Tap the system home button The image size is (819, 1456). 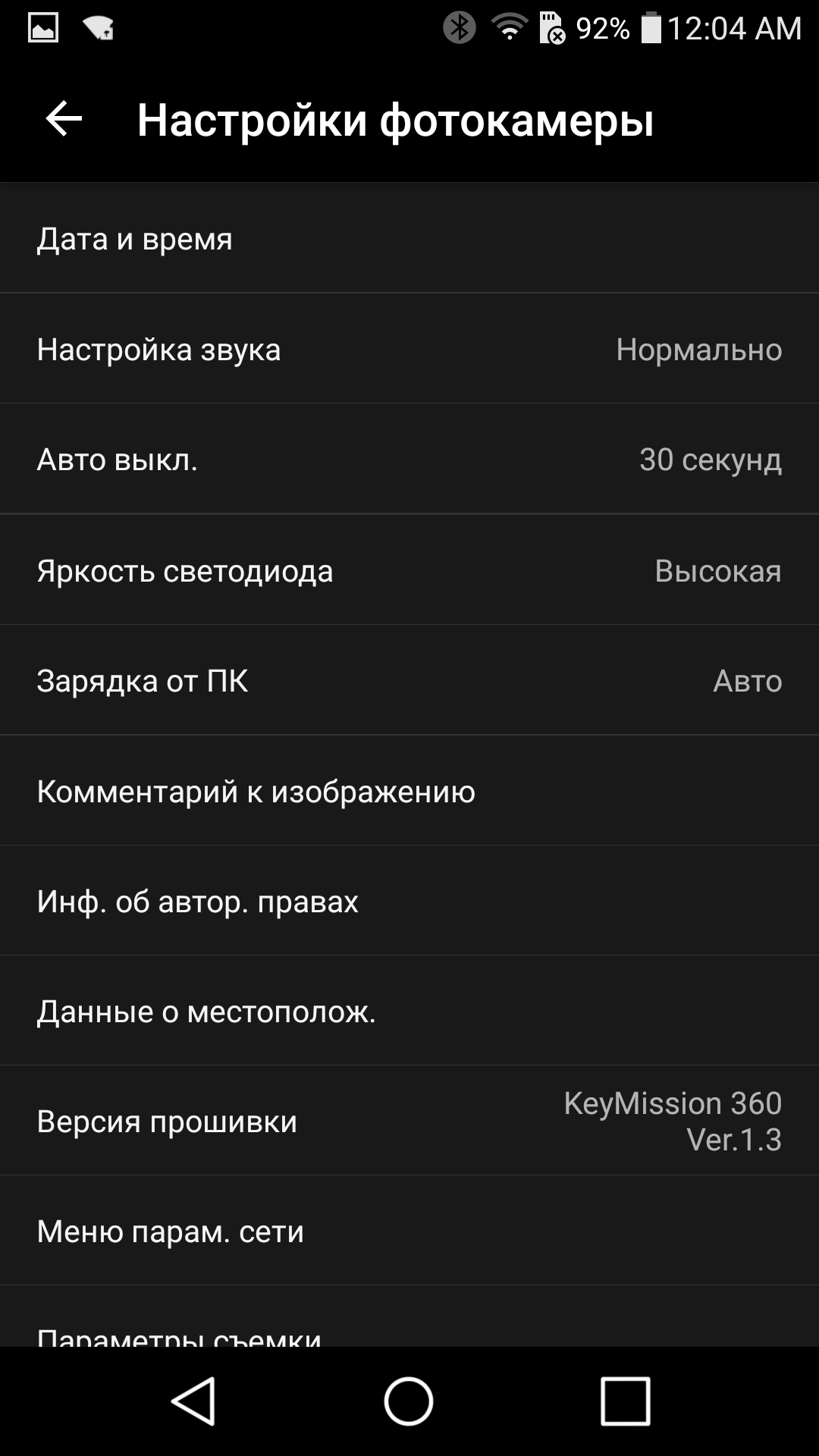(409, 1401)
